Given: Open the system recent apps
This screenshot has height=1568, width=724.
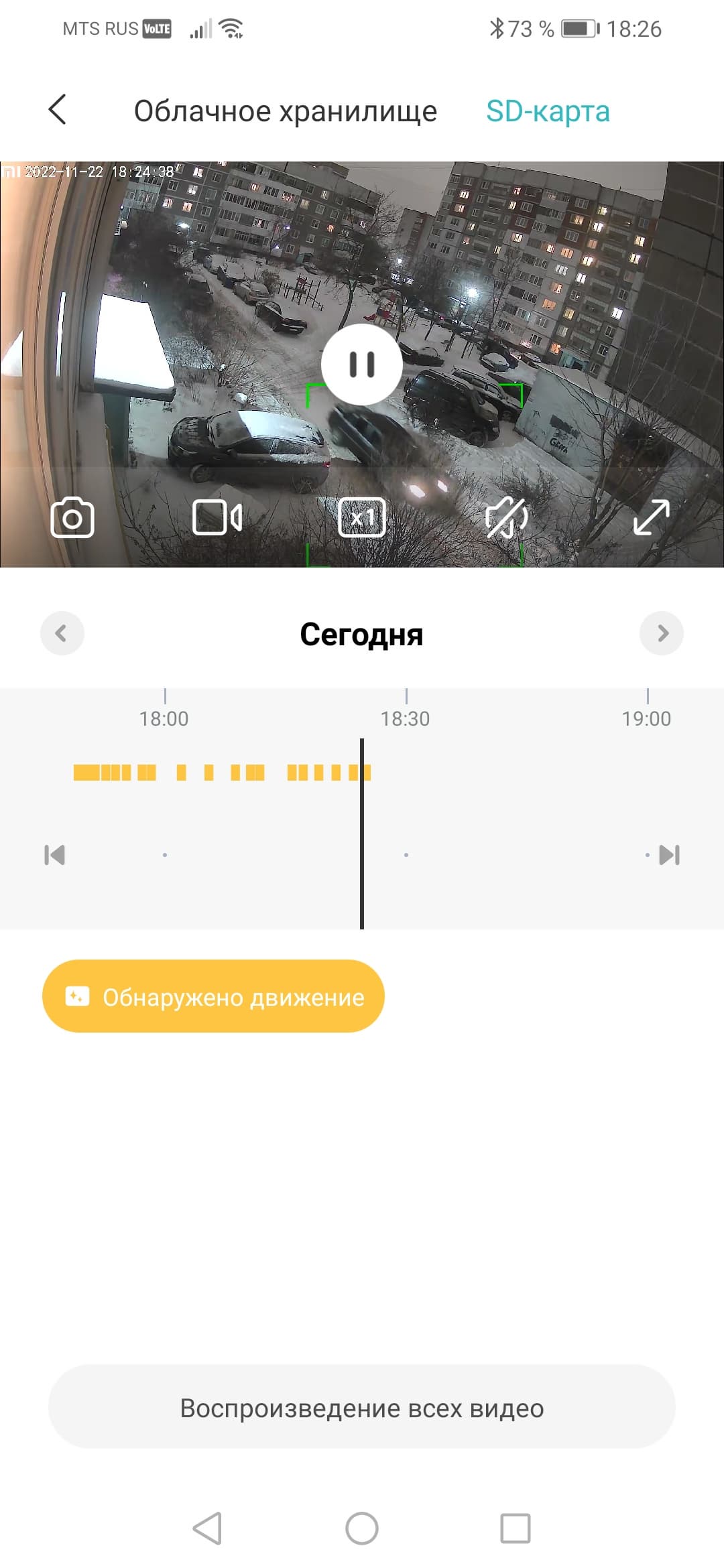Looking at the screenshot, I should pos(516,1528).
